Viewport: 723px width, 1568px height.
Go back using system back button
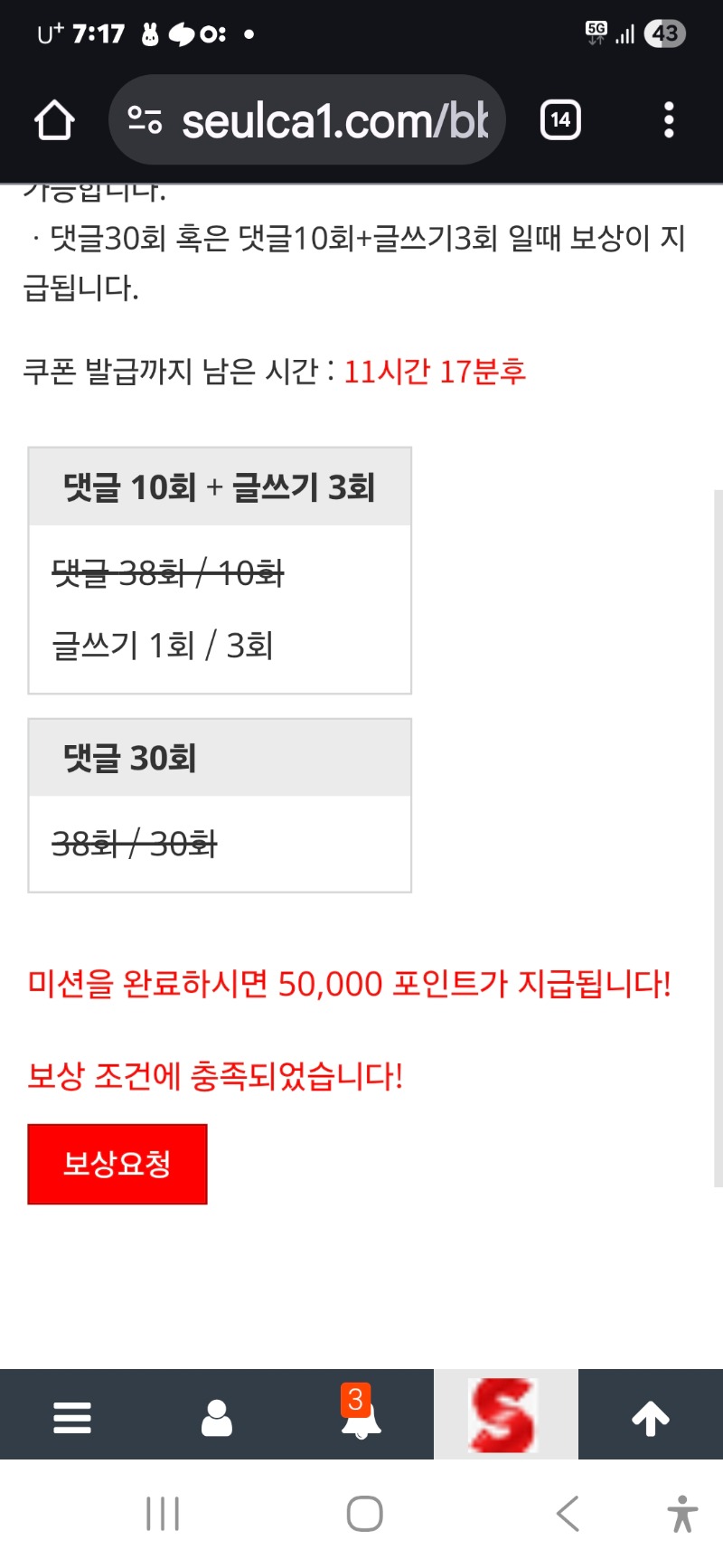568,1513
